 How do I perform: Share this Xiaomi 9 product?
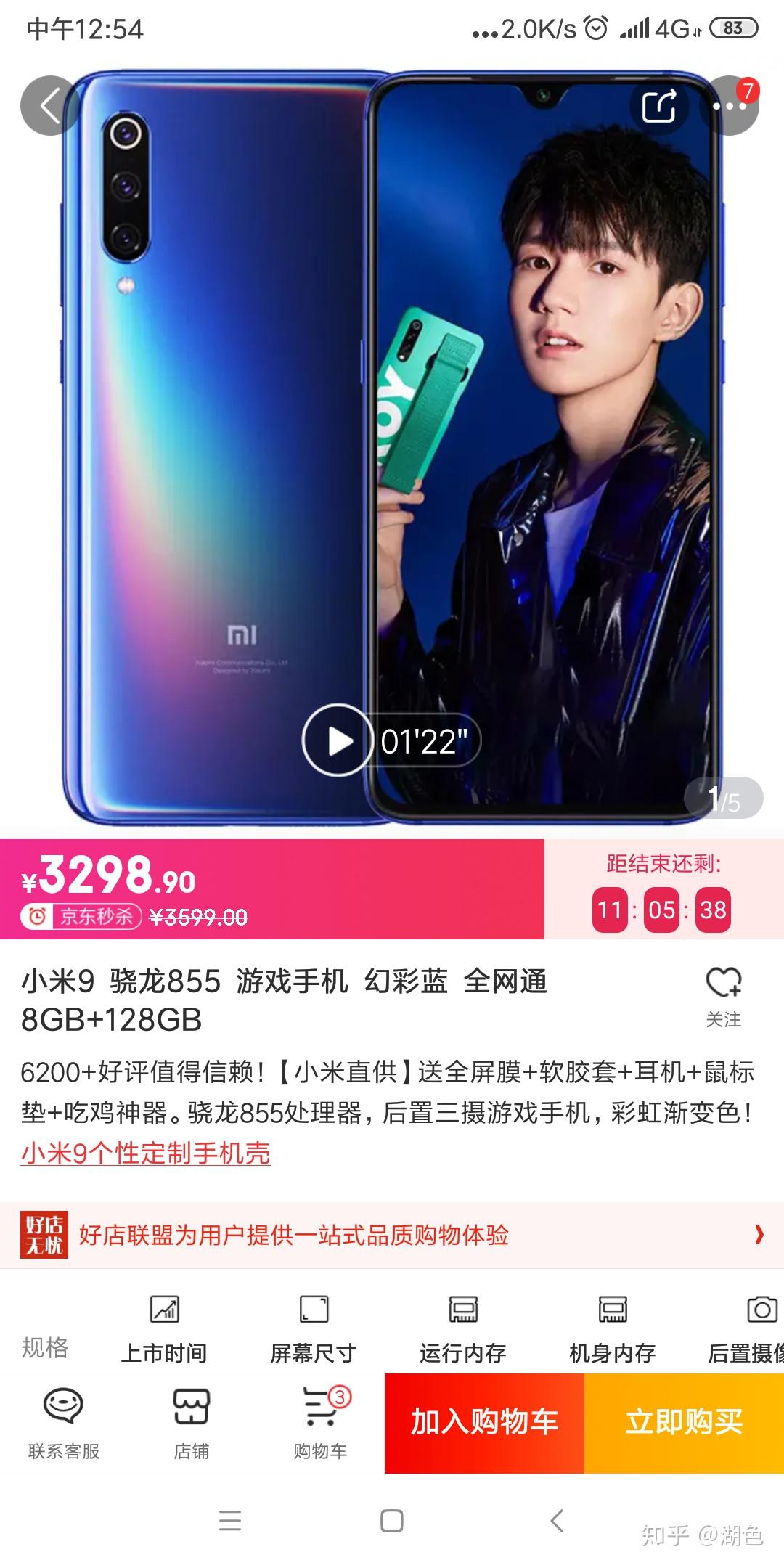tap(659, 106)
